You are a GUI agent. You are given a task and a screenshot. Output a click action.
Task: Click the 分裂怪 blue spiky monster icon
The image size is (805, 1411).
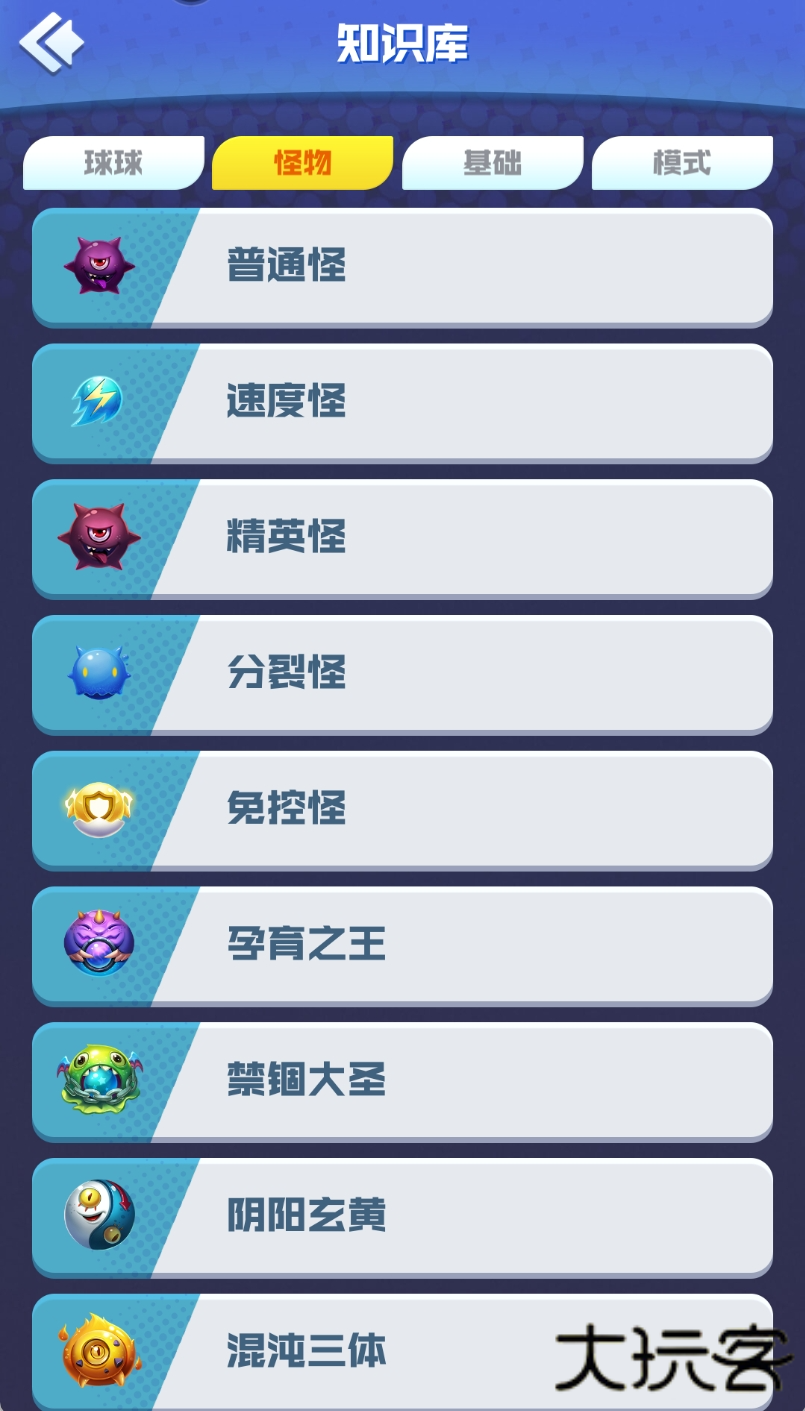tap(97, 670)
